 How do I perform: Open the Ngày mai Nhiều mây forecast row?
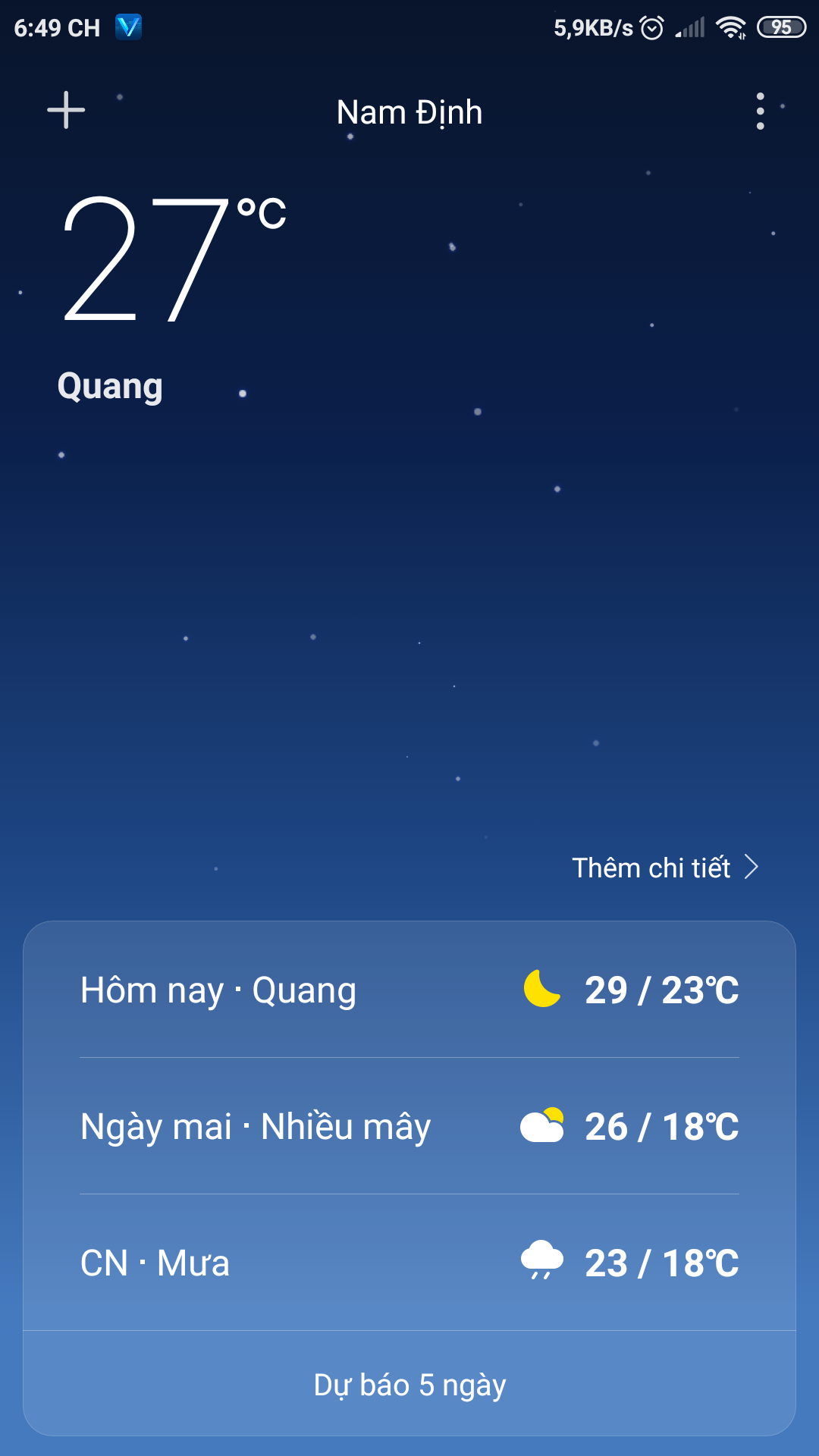[x=409, y=1126]
